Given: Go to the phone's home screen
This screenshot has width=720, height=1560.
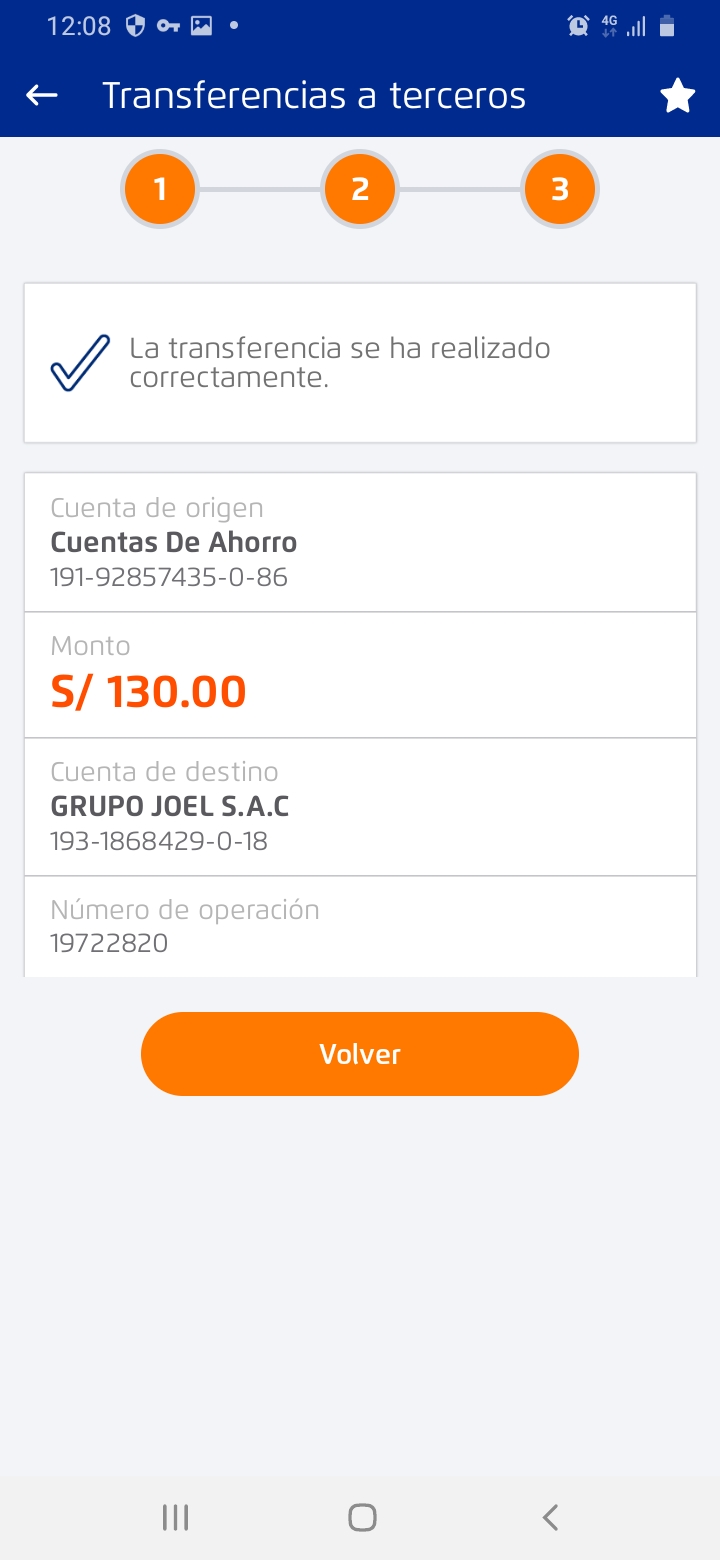Looking at the screenshot, I should (x=361, y=1518).
